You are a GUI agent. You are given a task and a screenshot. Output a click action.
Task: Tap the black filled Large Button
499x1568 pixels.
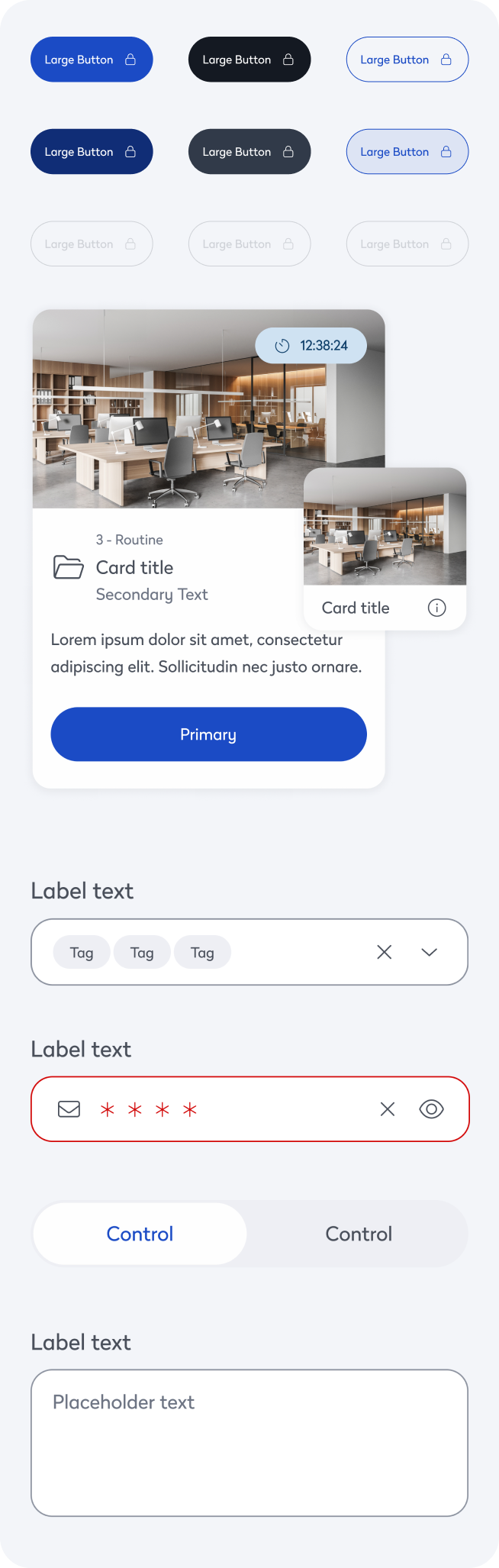pyautogui.click(x=250, y=60)
